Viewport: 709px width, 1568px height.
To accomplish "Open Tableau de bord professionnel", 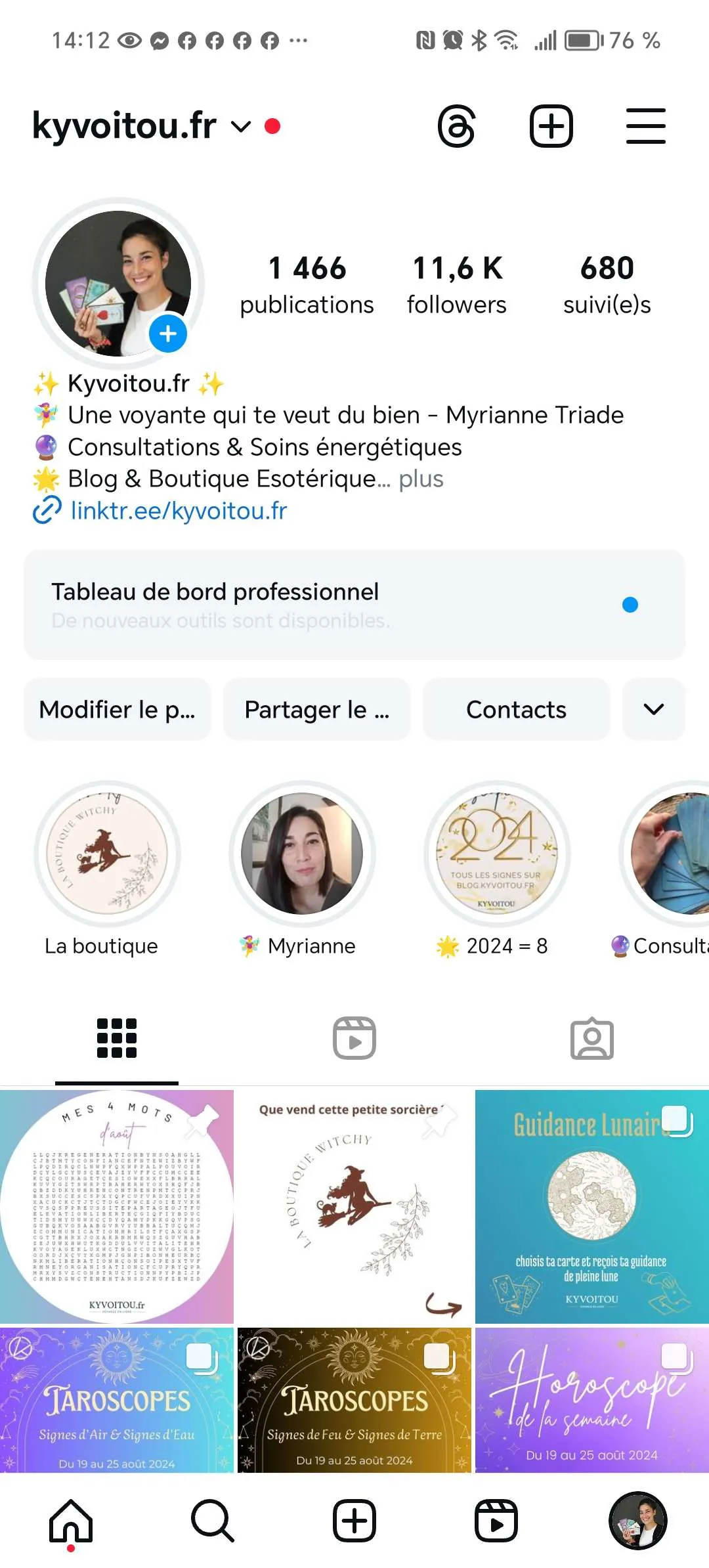I will tap(354, 605).
